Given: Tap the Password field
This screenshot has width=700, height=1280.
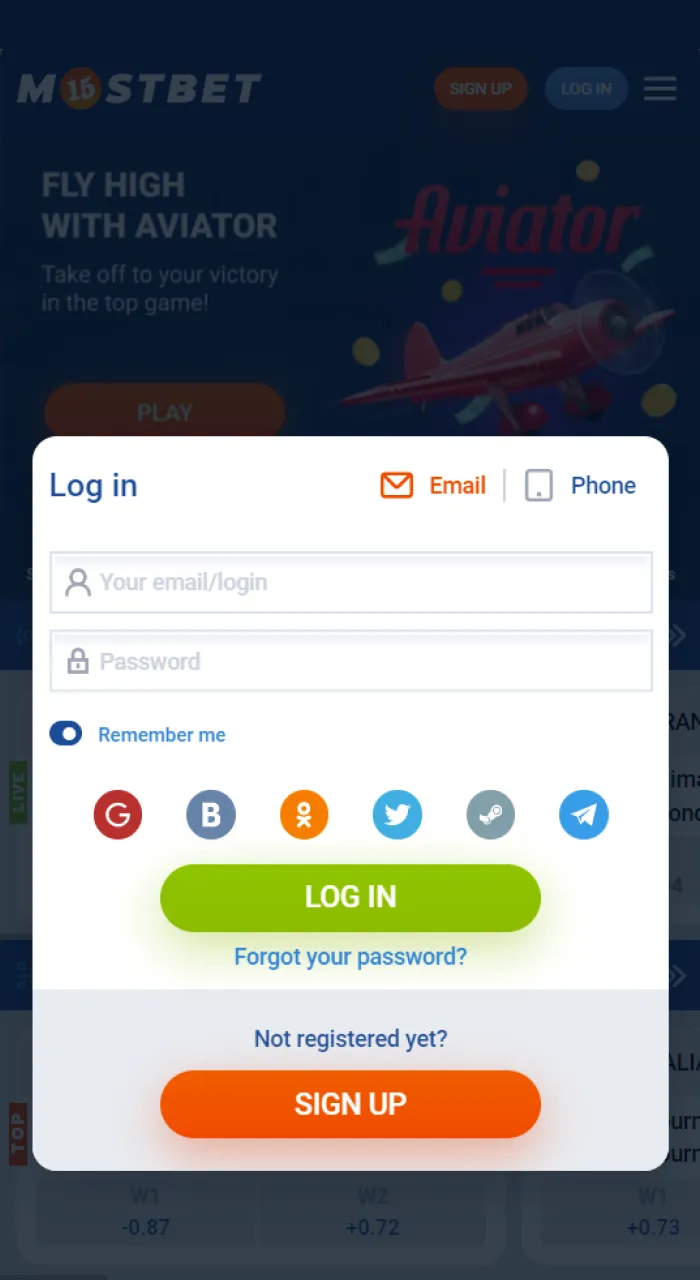Looking at the screenshot, I should click(x=351, y=661).
